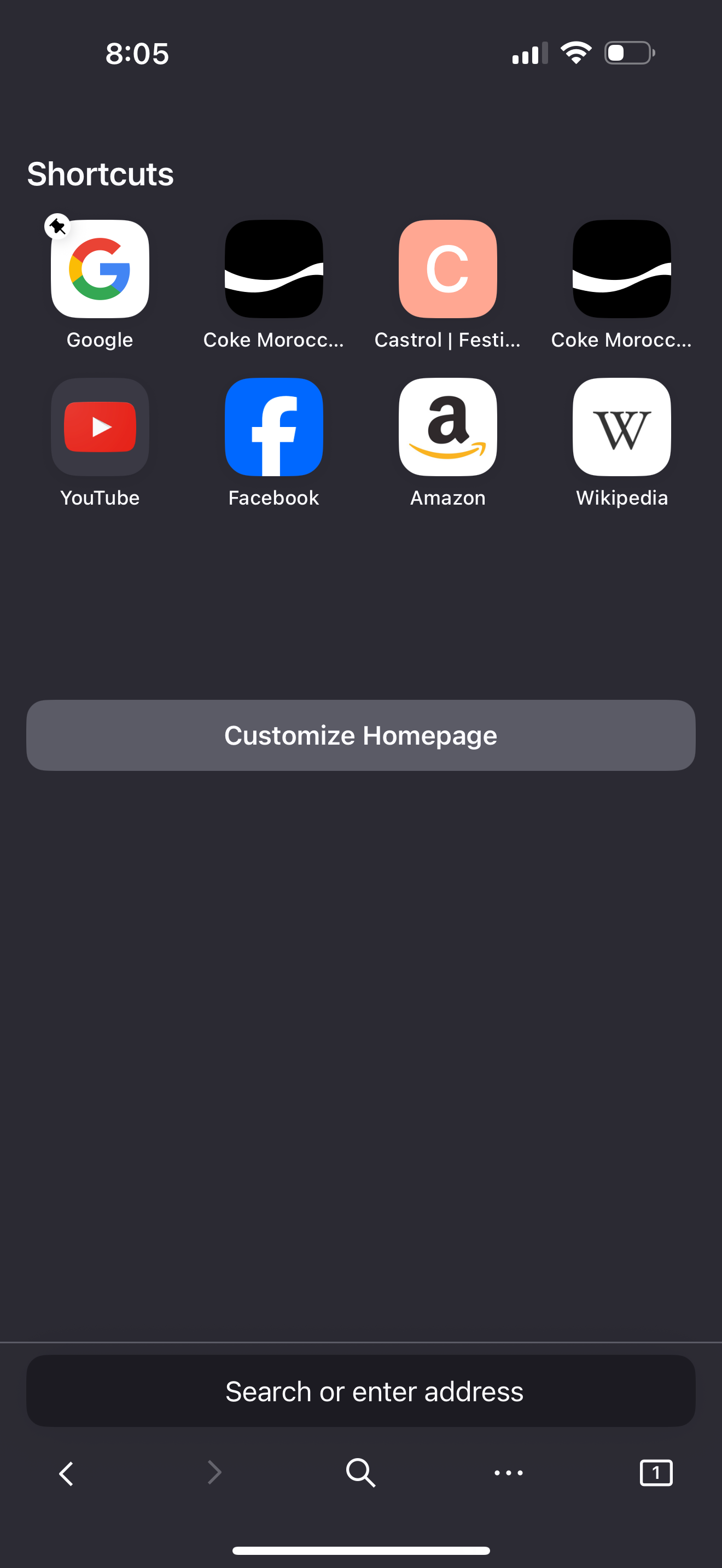This screenshot has width=722, height=1568.
Task: Open the Wikipedia shortcut
Action: 621,428
